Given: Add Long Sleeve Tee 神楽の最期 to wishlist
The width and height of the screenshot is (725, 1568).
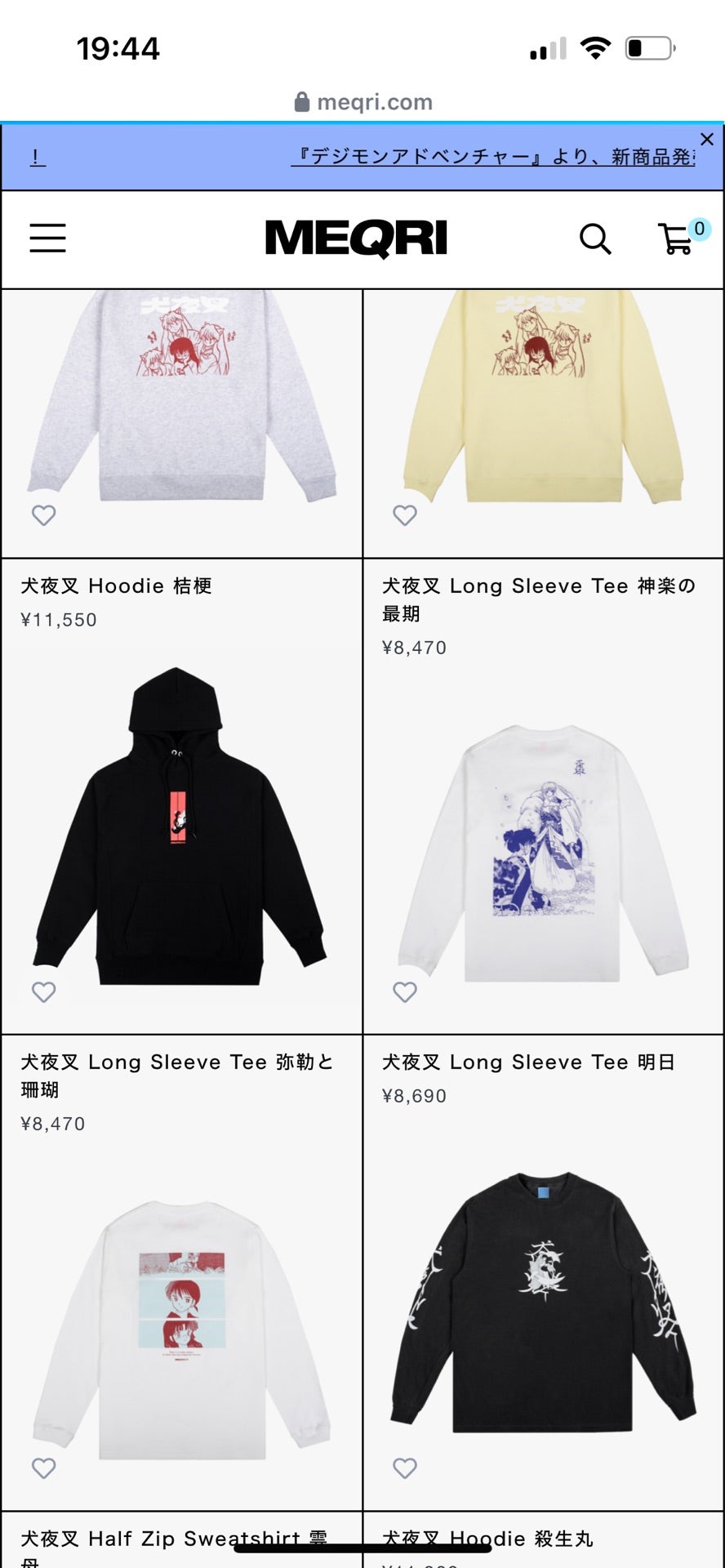Looking at the screenshot, I should 405,991.
